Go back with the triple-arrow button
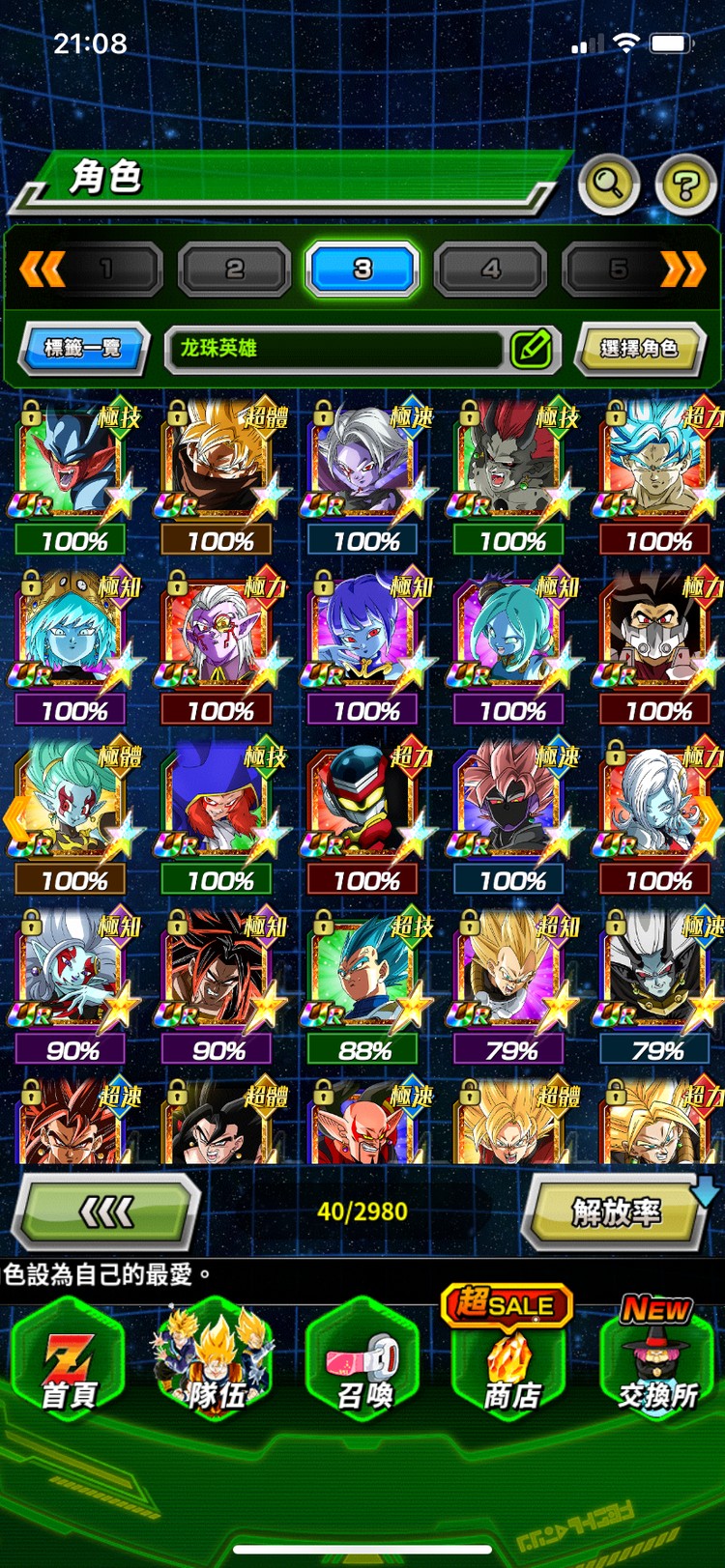Viewport: 725px width, 1568px height. pos(106,1212)
